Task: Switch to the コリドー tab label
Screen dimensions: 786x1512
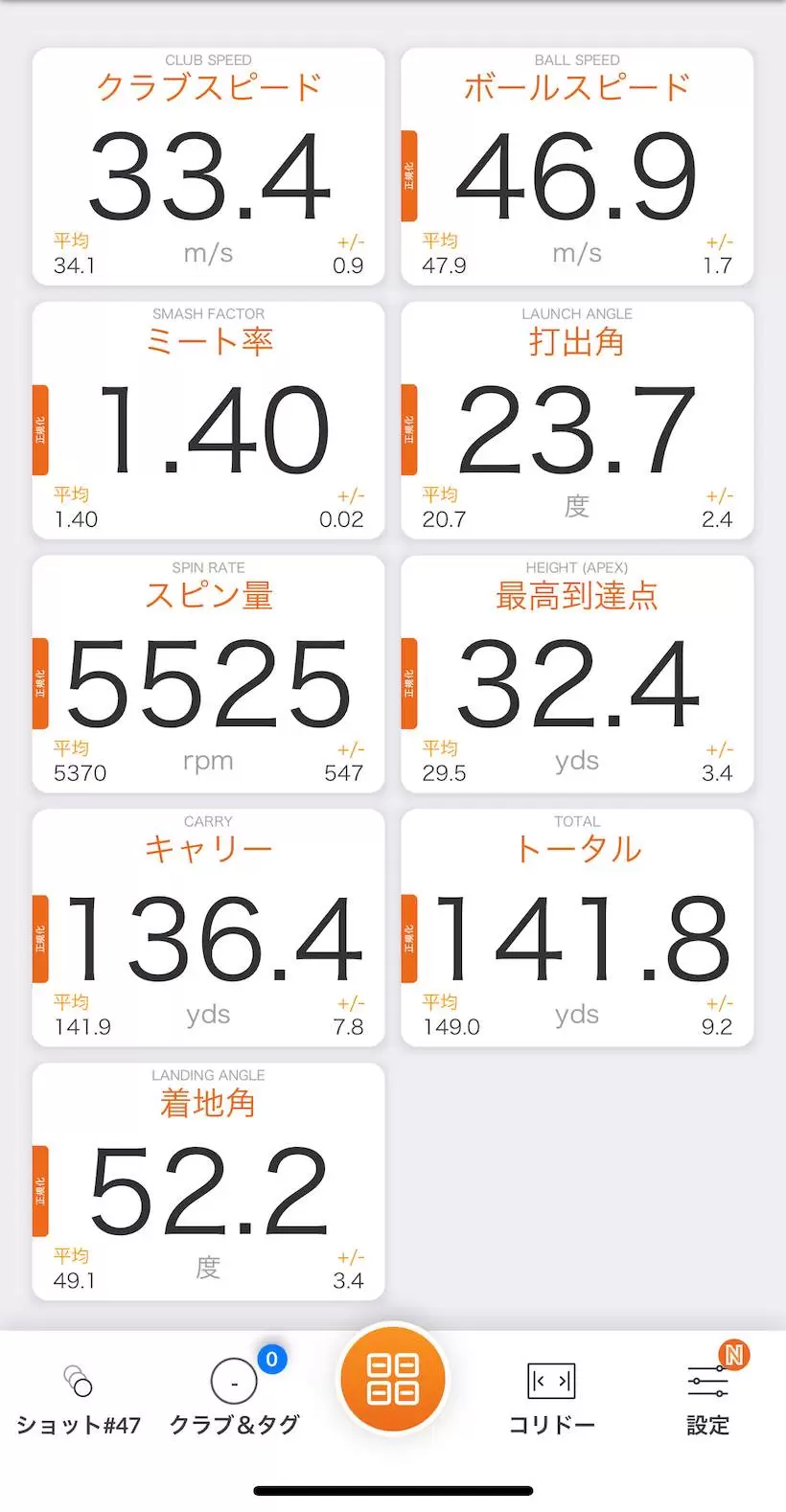Action: point(550,1426)
